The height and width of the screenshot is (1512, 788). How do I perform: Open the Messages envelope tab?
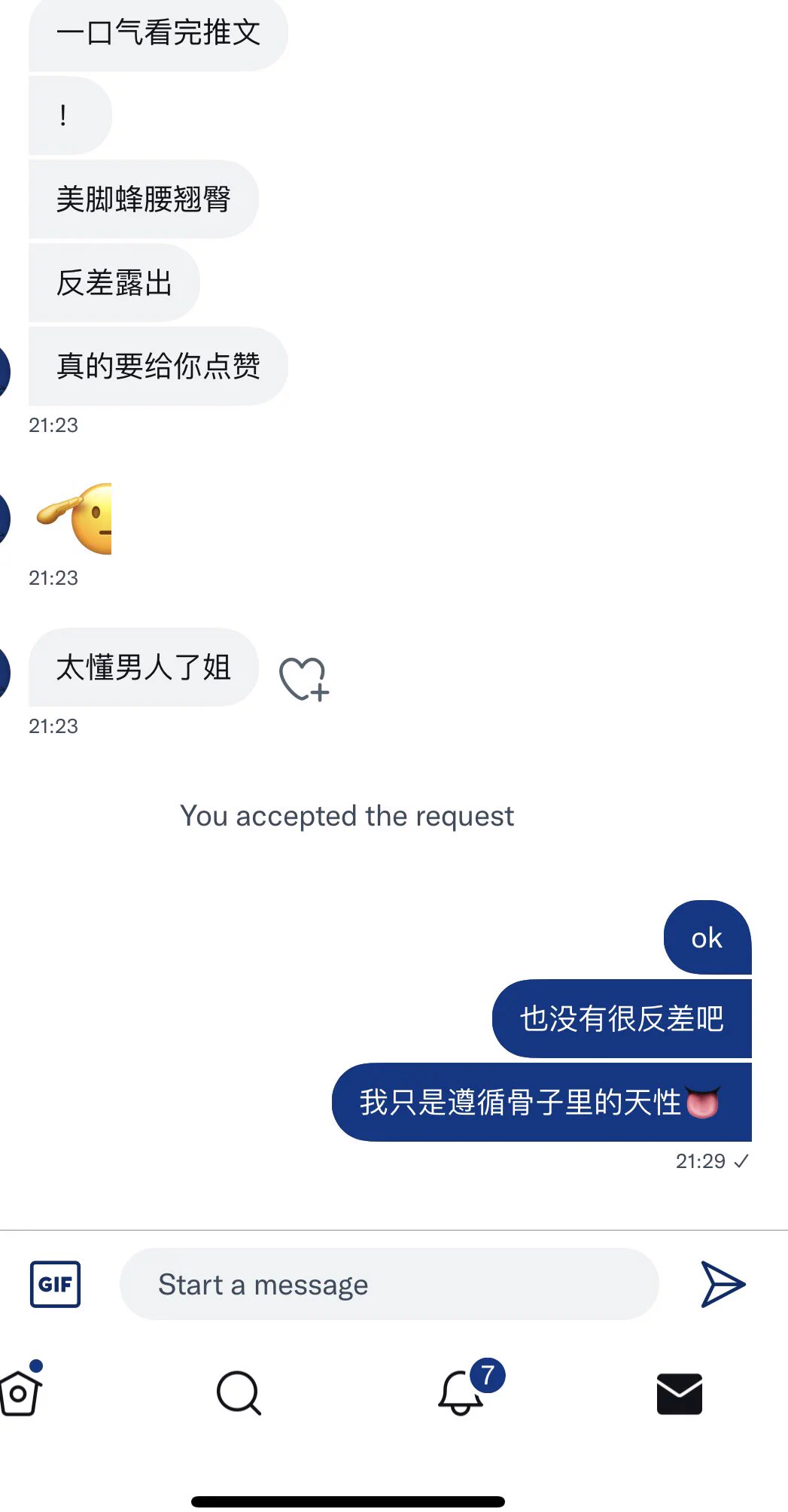tap(679, 1394)
